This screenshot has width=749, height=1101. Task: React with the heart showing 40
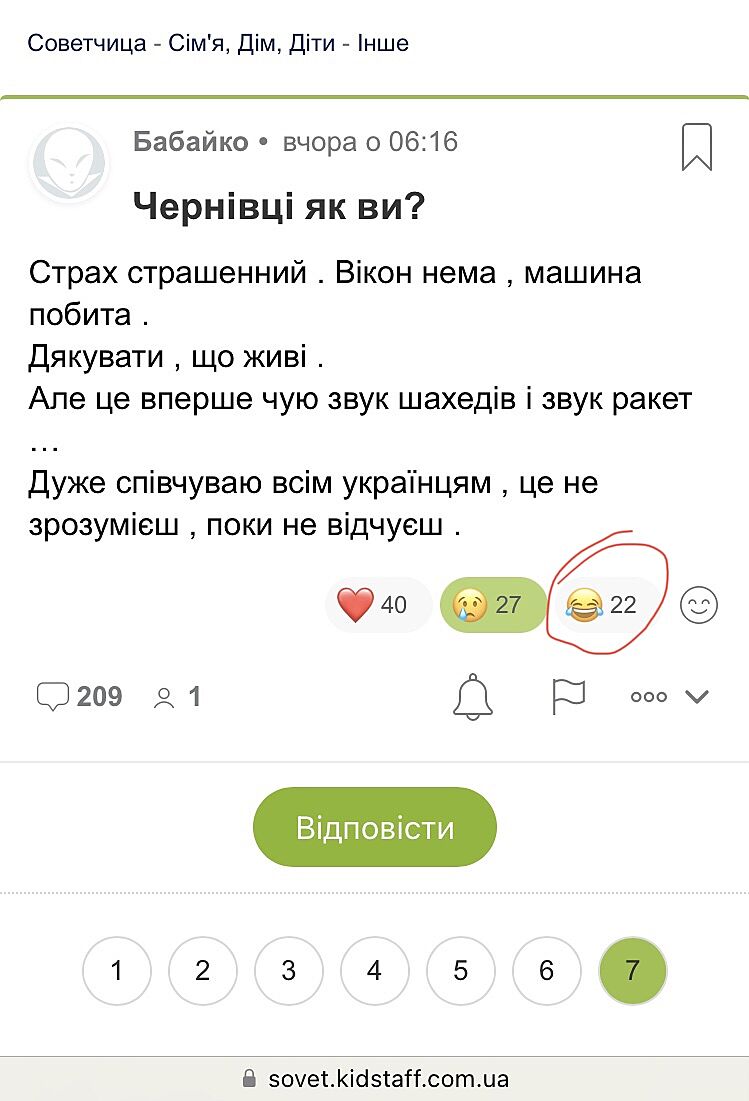pyautogui.click(x=372, y=605)
